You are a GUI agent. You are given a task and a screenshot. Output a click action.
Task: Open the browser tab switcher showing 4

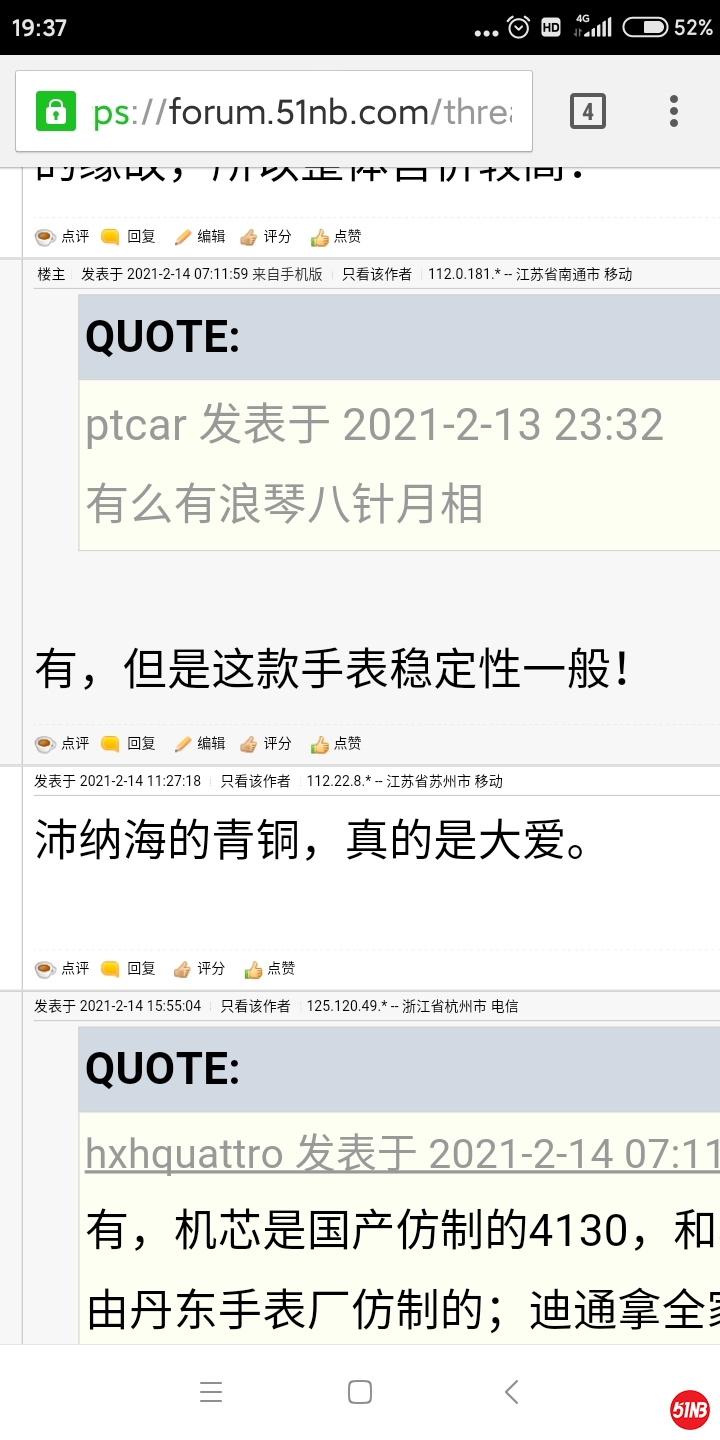coord(588,112)
